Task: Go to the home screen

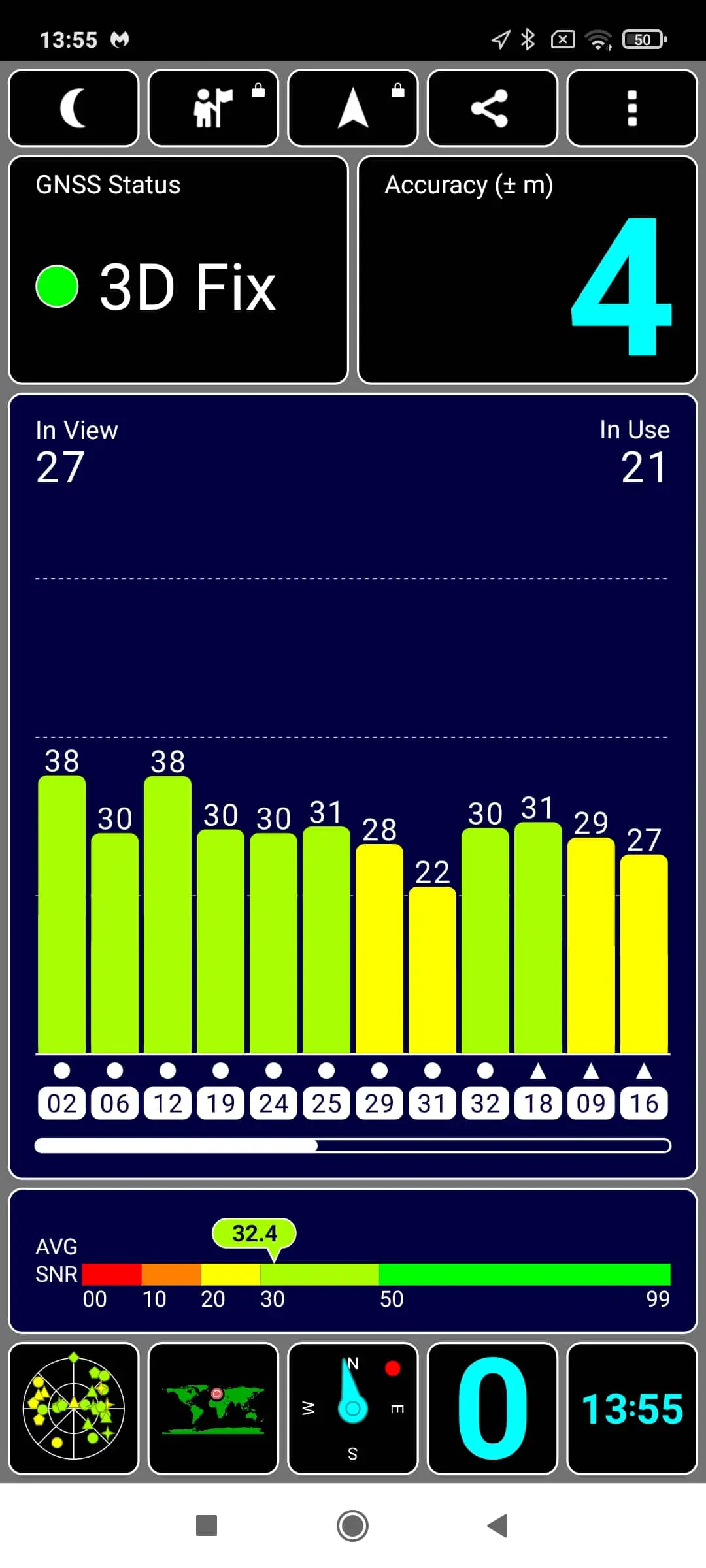Action: pyautogui.click(x=353, y=1526)
